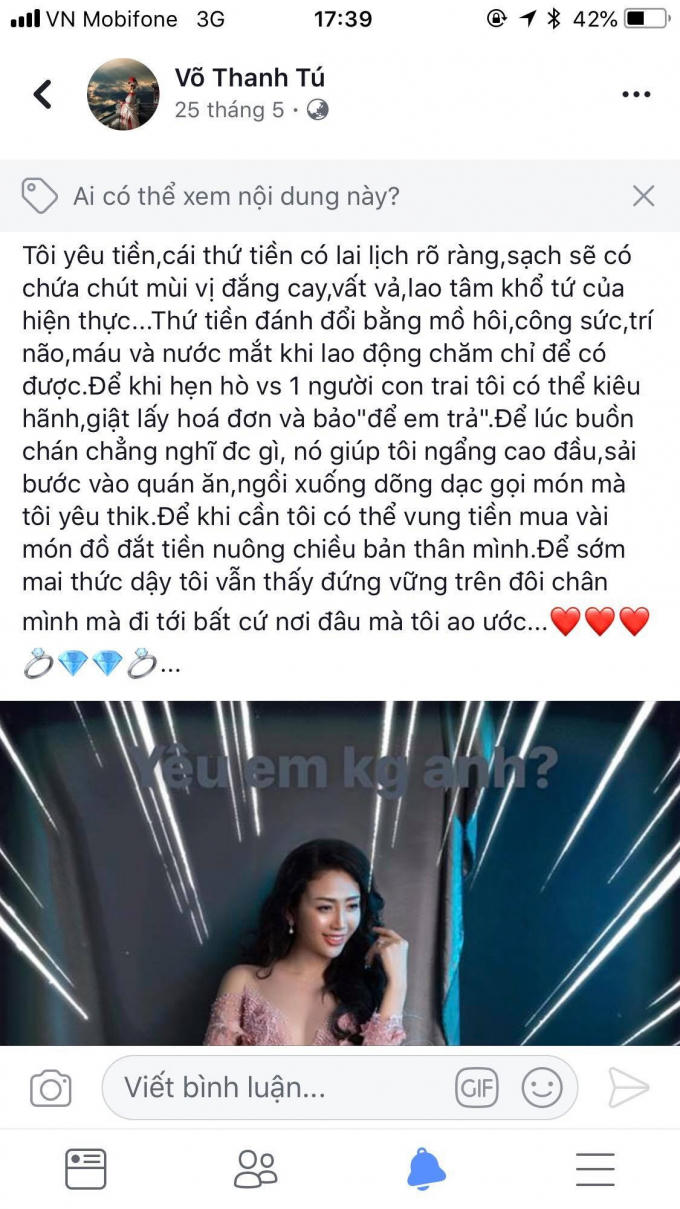Open Võ Thanh Tú's profile picture
The height and width of the screenshot is (1209, 680).
tap(123, 94)
